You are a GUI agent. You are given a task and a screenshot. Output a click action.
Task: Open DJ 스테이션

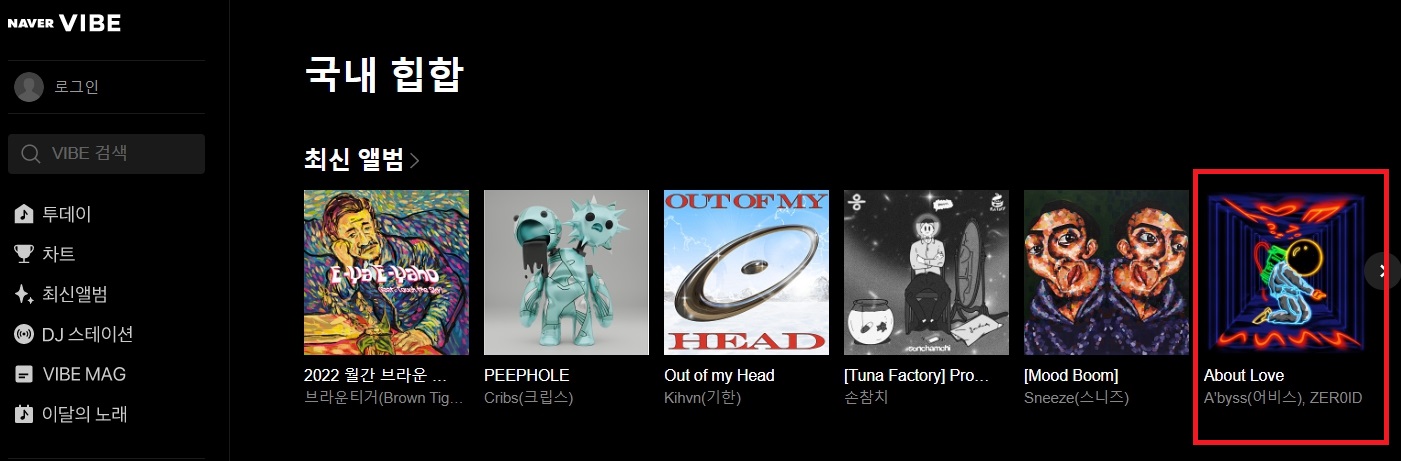tap(87, 334)
